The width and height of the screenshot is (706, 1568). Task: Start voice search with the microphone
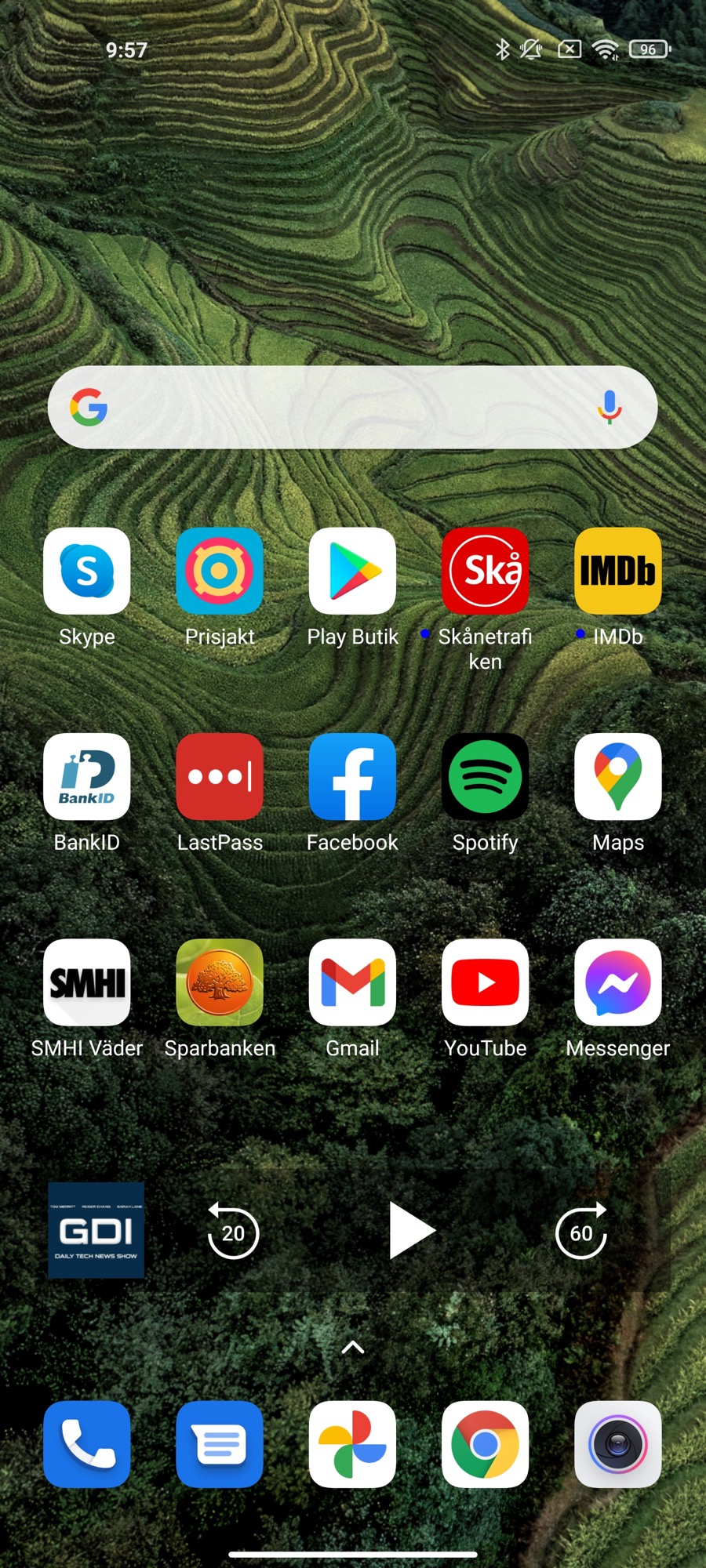point(610,407)
